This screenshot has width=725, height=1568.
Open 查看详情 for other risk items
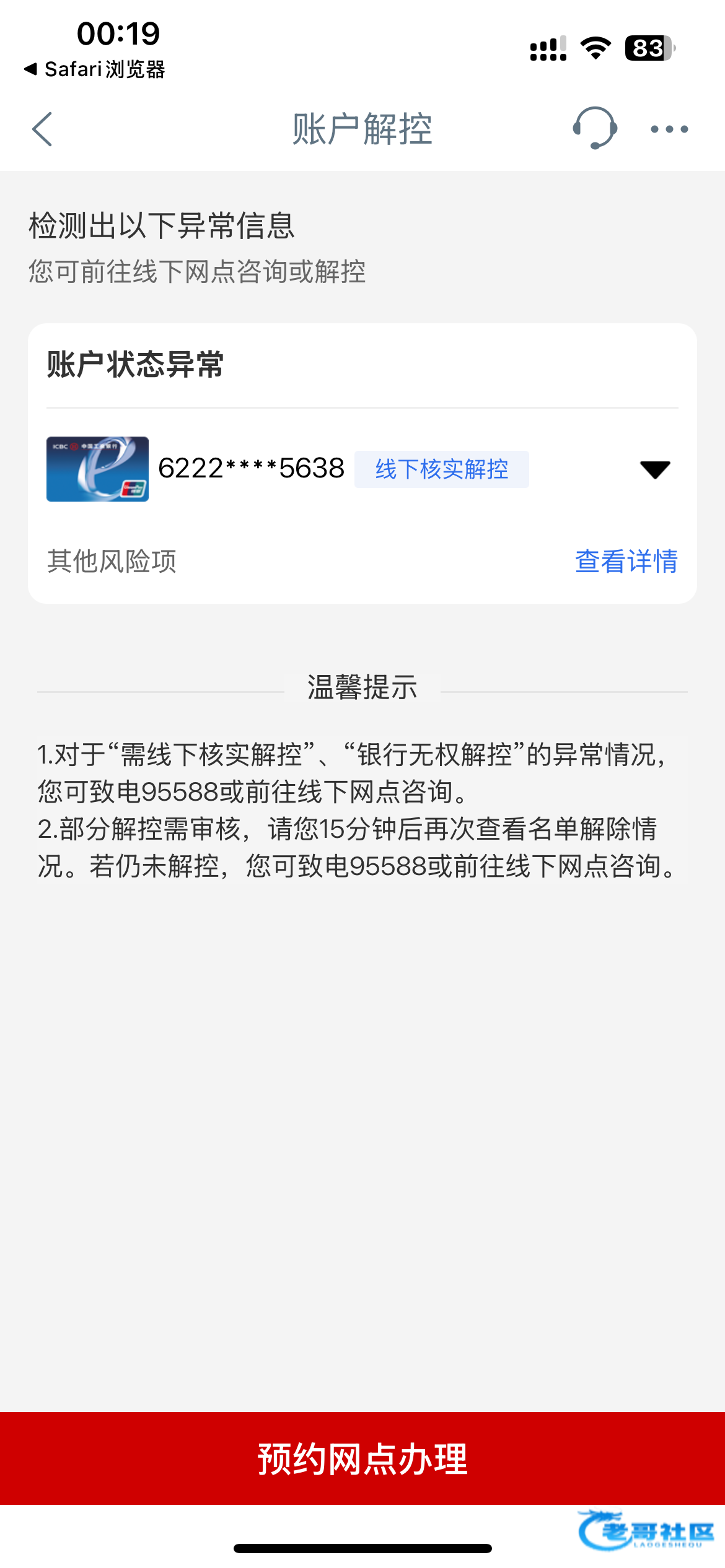tap(626, 561)
